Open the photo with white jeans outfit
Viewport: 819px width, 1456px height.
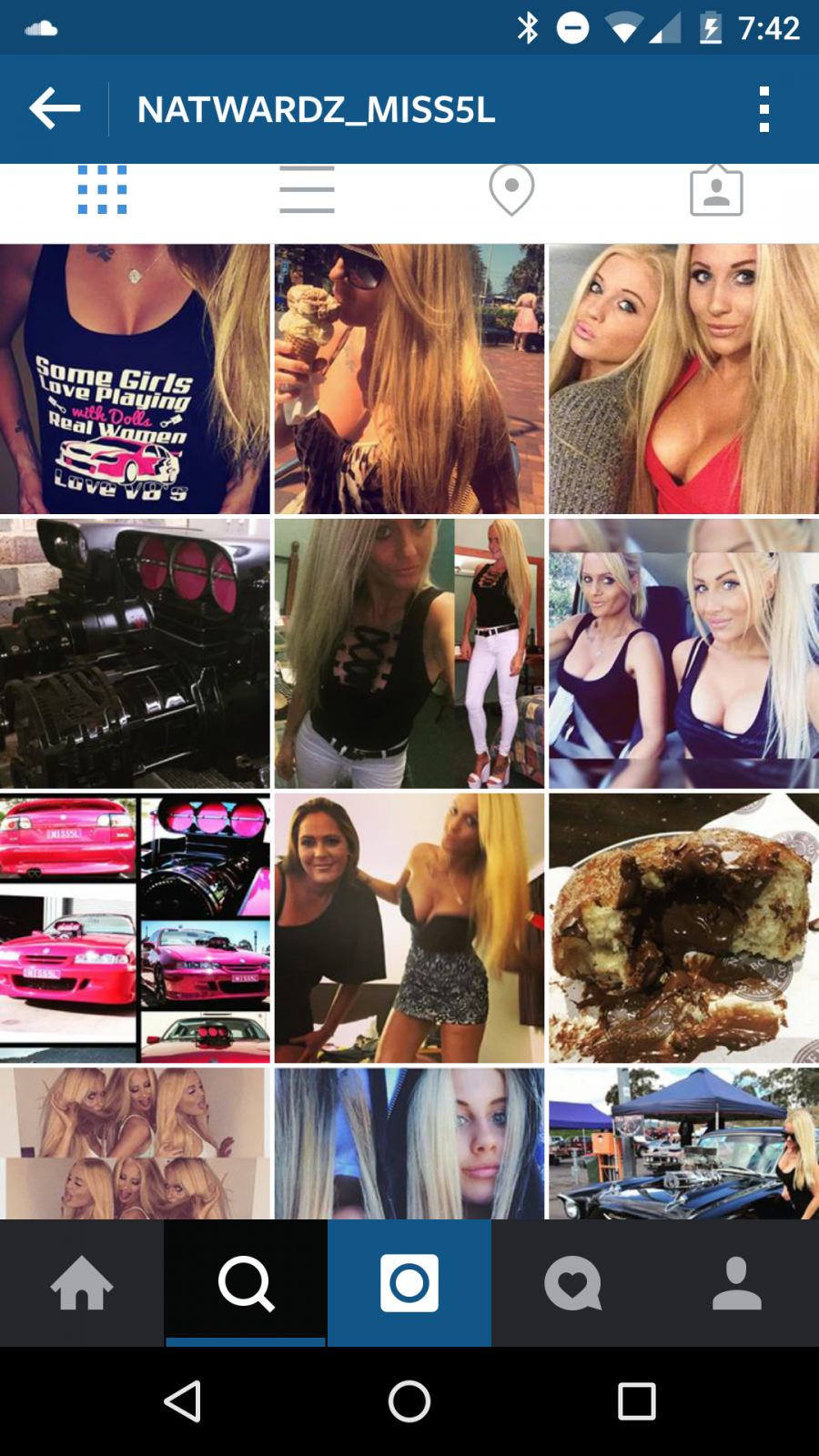409,653
